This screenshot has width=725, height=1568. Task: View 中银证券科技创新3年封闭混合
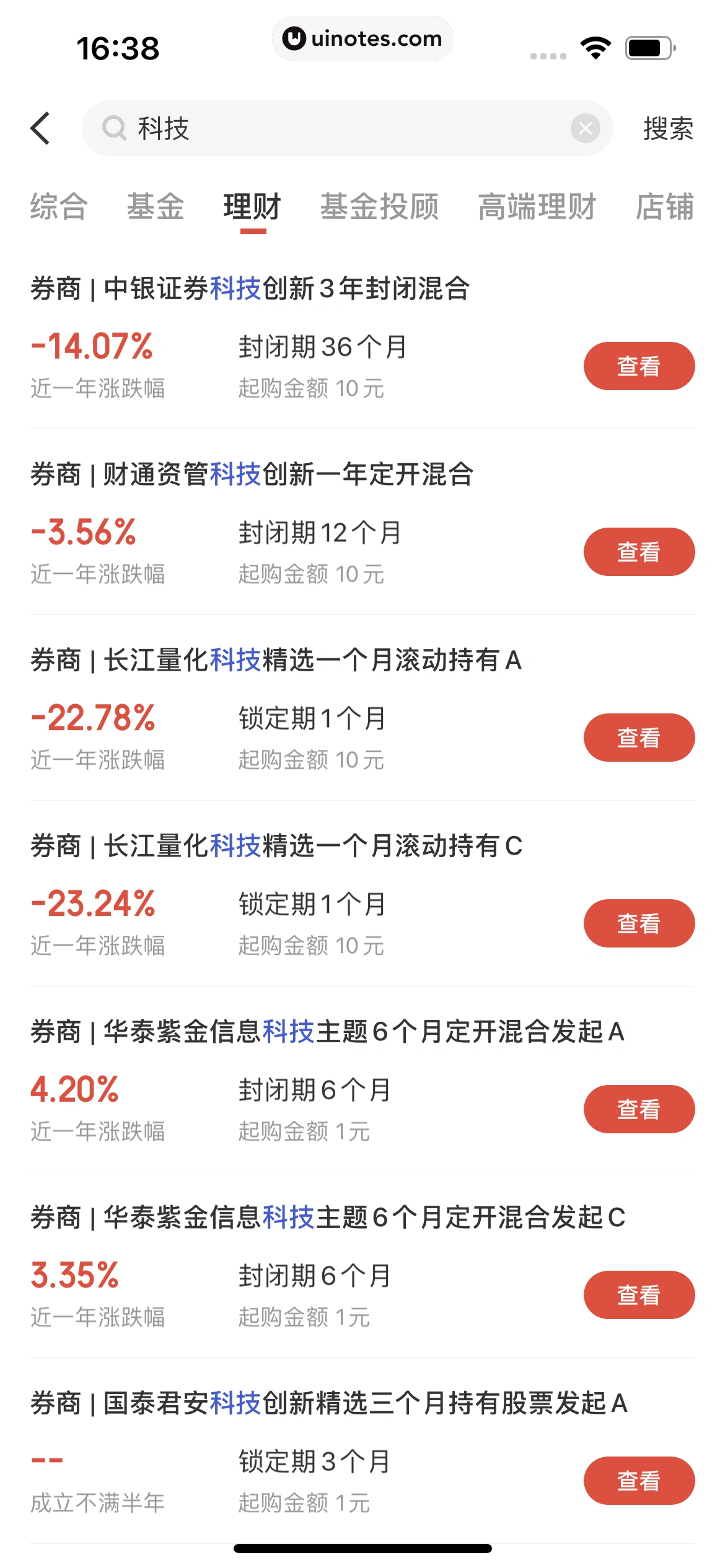point(639,366)
